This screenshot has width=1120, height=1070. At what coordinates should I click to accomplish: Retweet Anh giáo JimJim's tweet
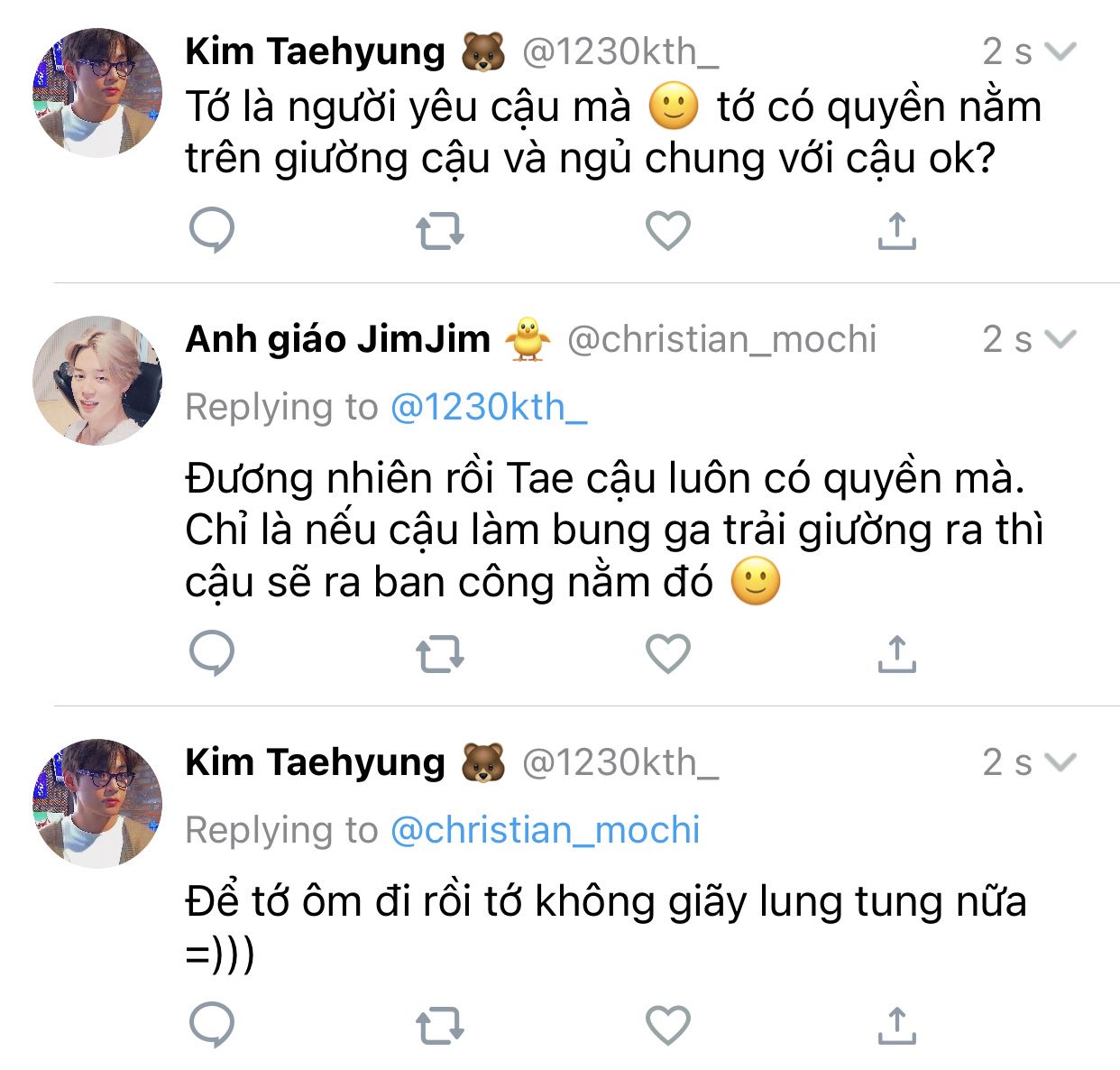(x=440, y=654)
